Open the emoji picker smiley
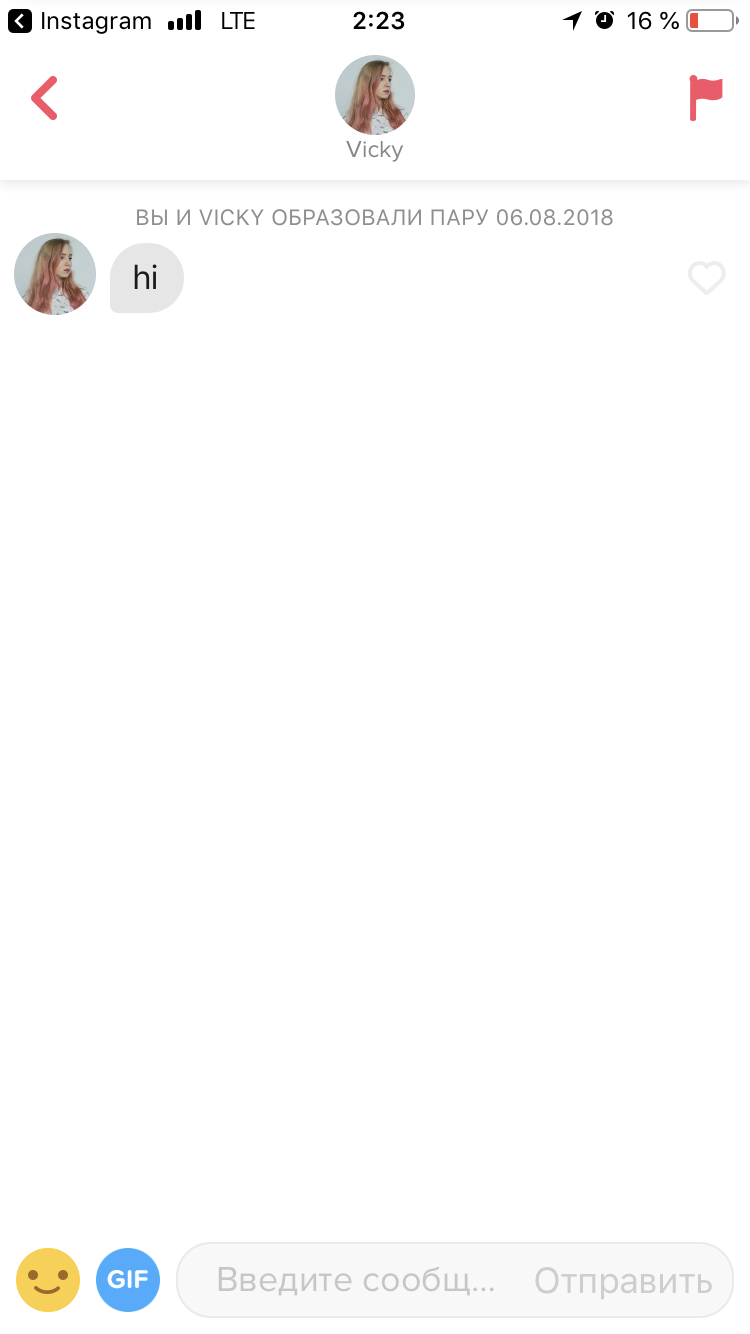 [x=48, y=1279]
